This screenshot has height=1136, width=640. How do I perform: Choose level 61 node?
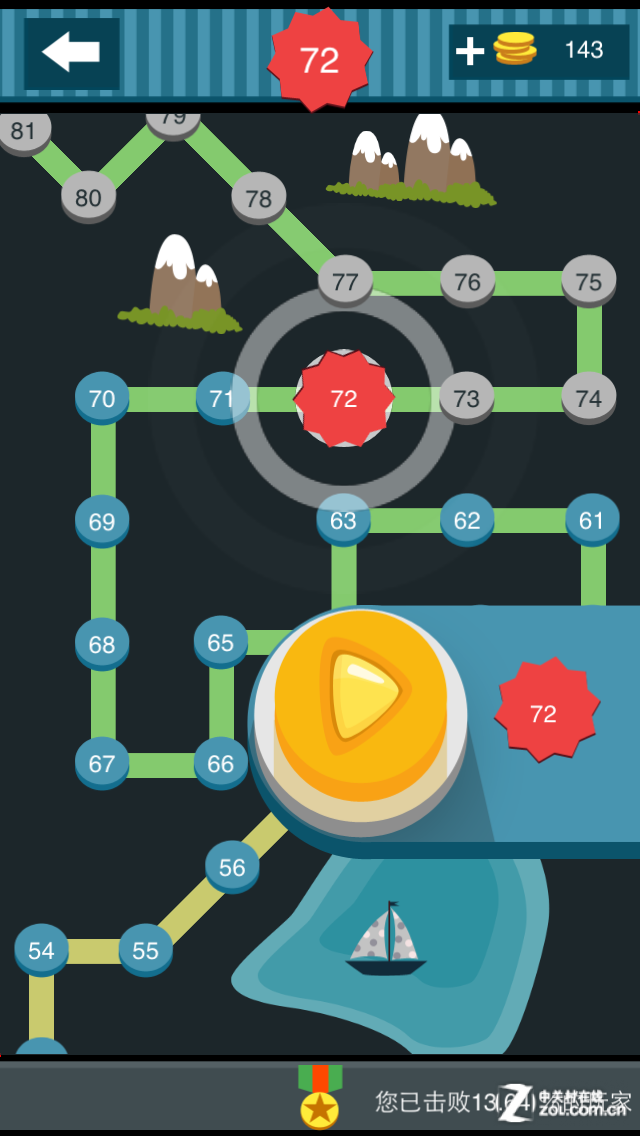click(x=591, y=520)
